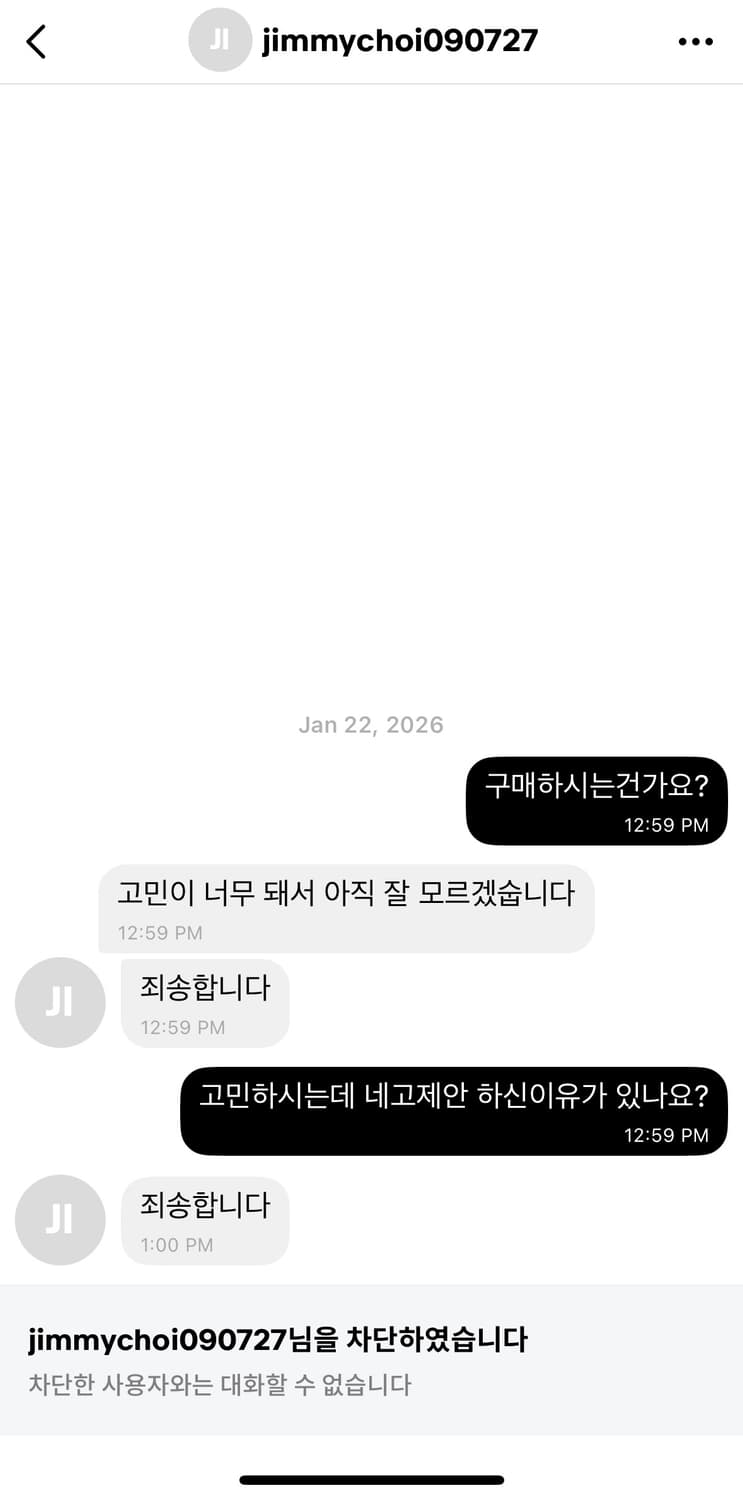Select the 네고제안 question bubble
Image resolution: width=743 pixels, height=1500 pixels.
point(451,1098)
